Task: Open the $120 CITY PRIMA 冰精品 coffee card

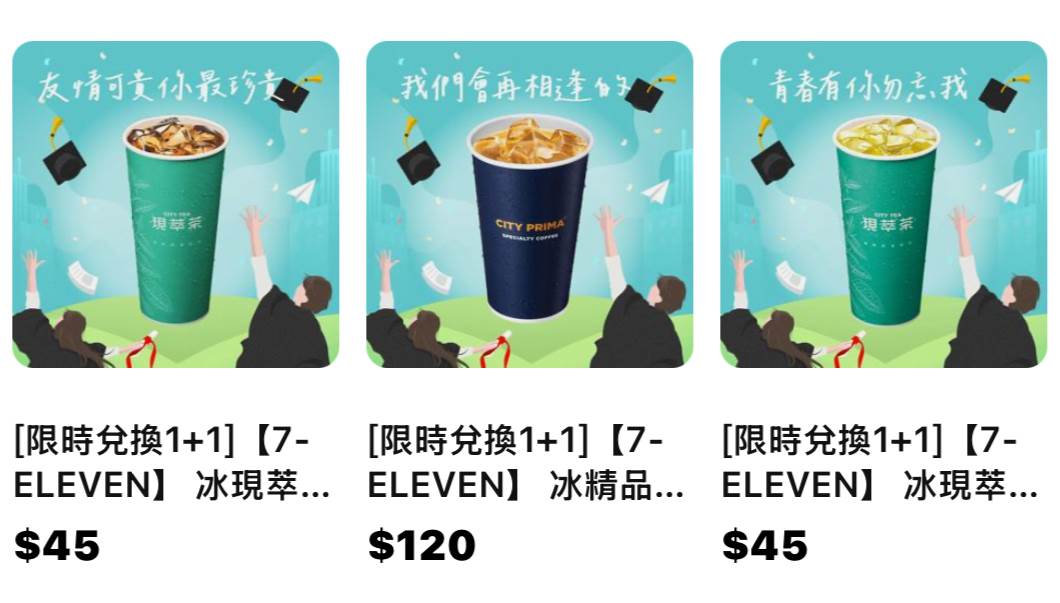Action: (x=529, y=205)
